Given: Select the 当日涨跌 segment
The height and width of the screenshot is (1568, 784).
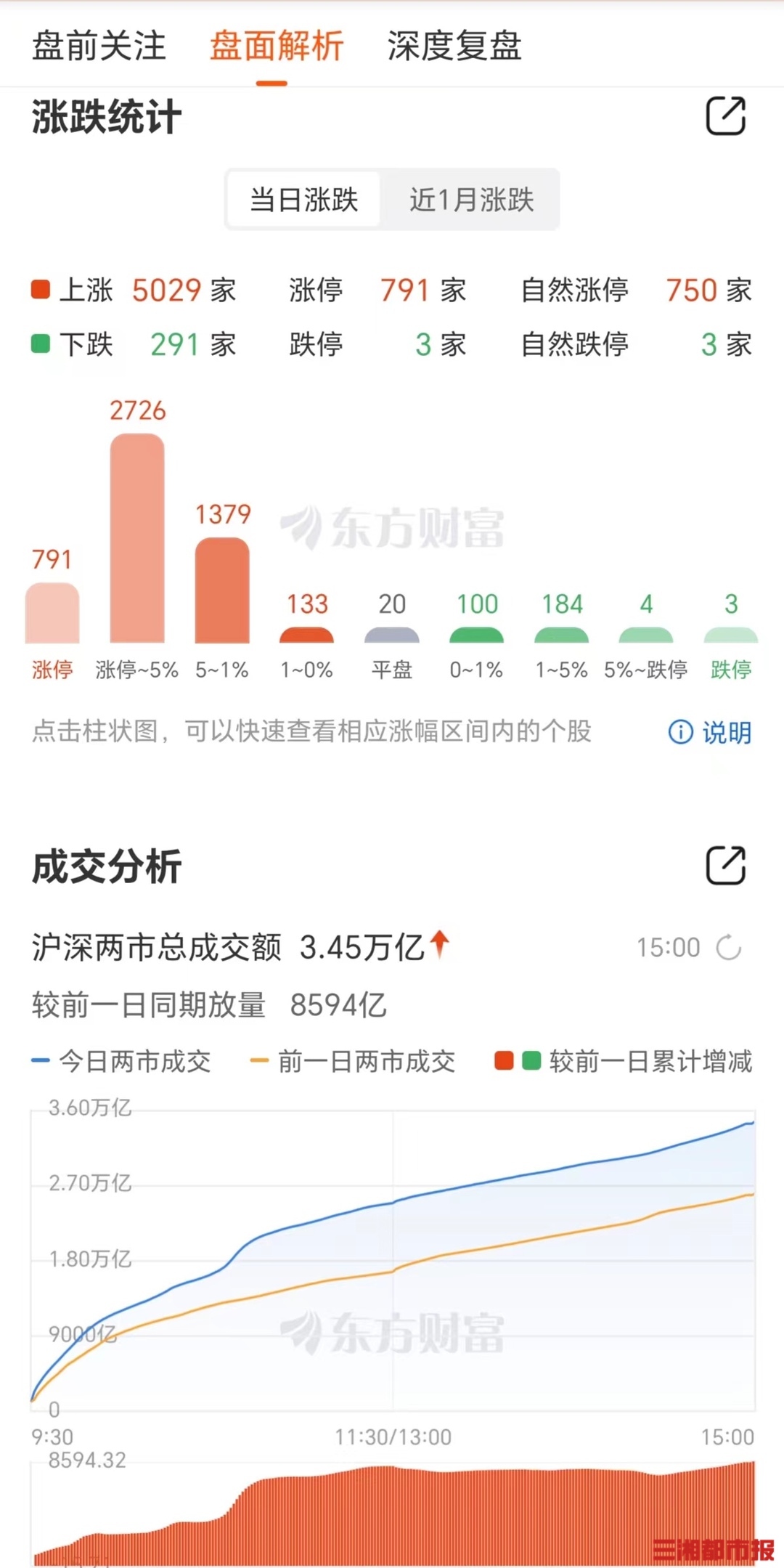Looking at the screenshot, I should [x=303, y=199].
